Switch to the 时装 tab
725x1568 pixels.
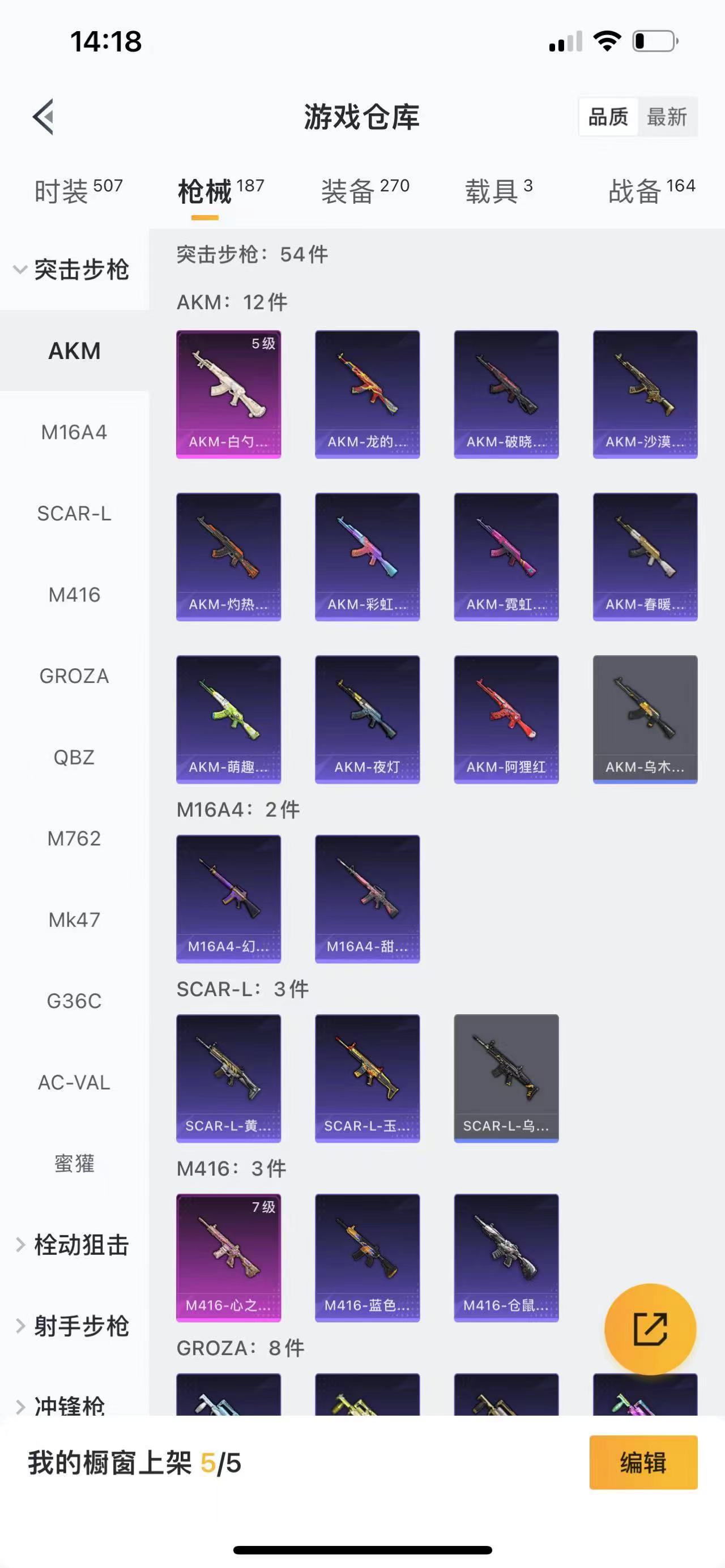79,191
